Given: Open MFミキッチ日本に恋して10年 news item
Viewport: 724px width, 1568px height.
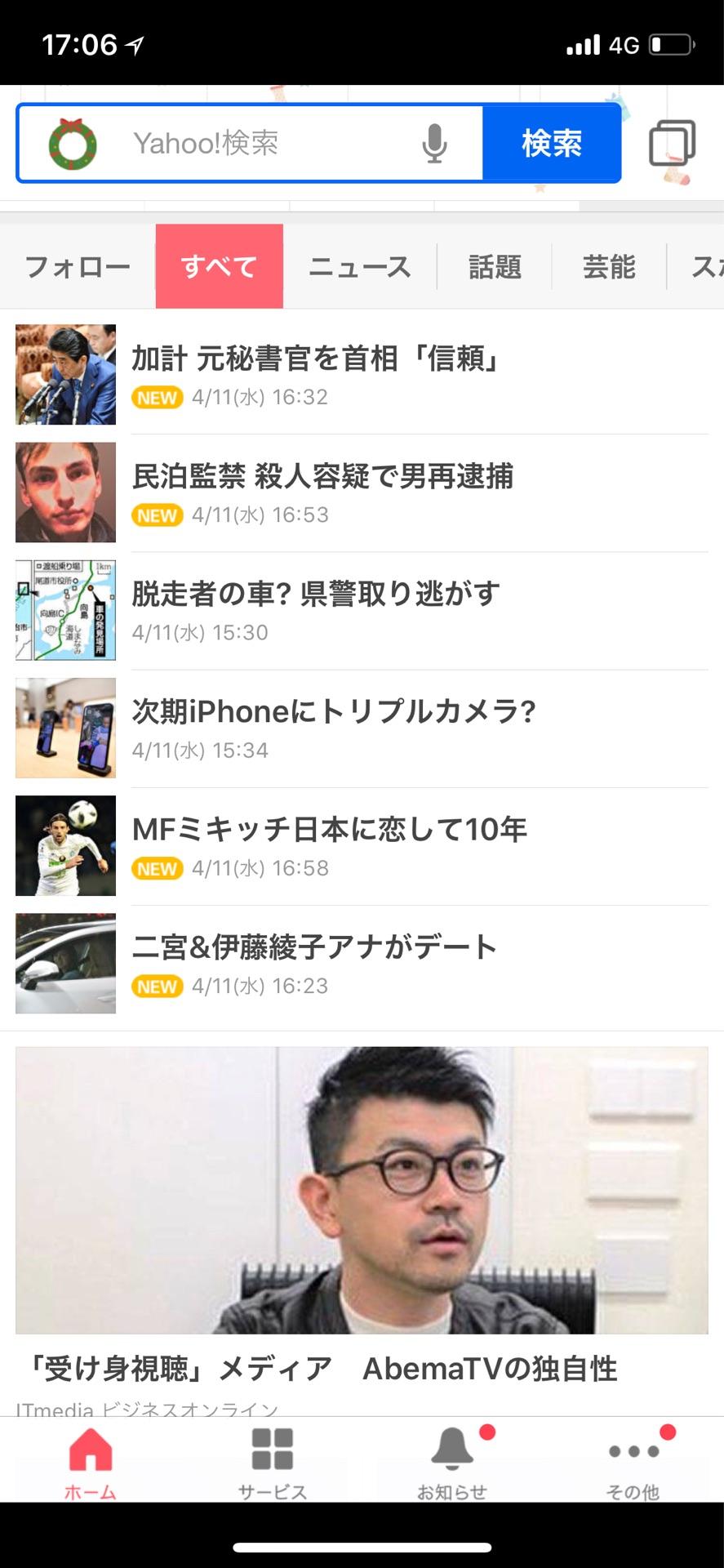Looking at the screenshot, I should point(329,830).
